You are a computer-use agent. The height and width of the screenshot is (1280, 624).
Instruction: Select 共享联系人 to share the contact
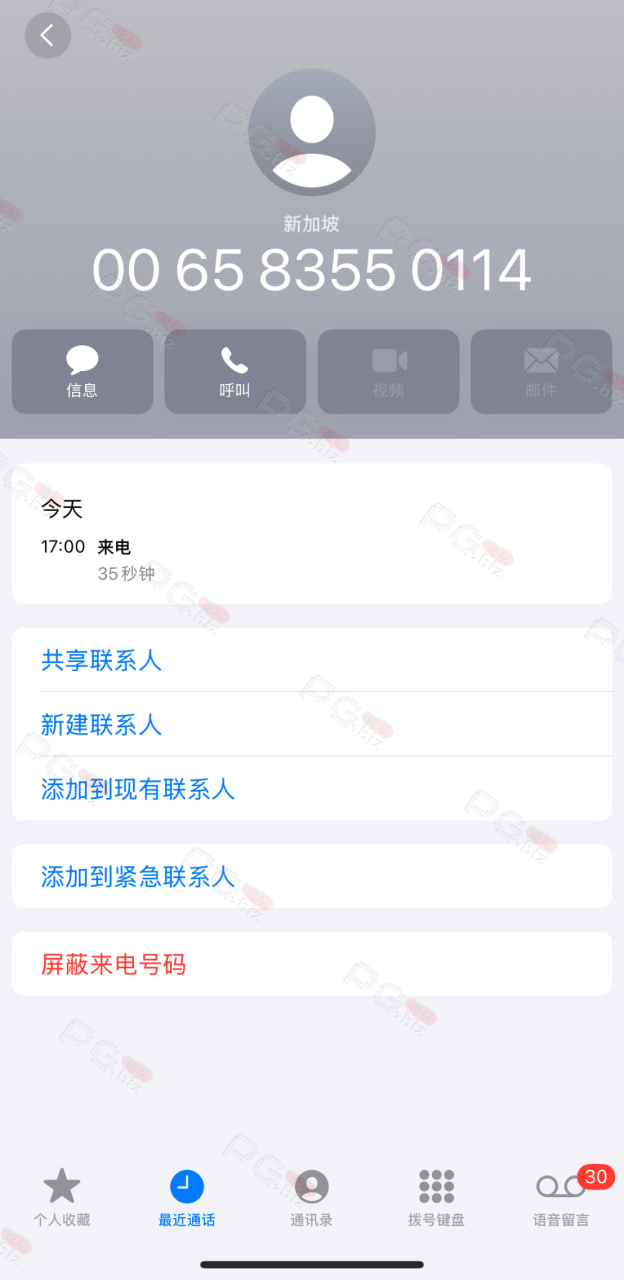[x=312, y=660]
